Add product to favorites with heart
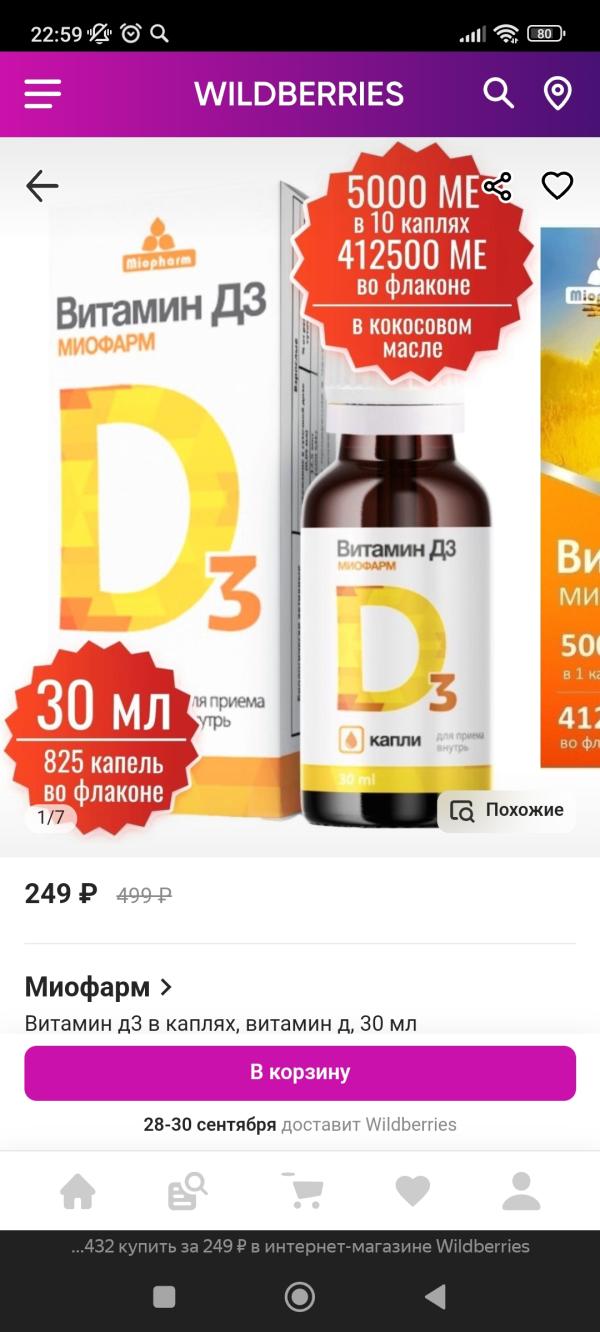600x1332 pixels. coord(557,186)
